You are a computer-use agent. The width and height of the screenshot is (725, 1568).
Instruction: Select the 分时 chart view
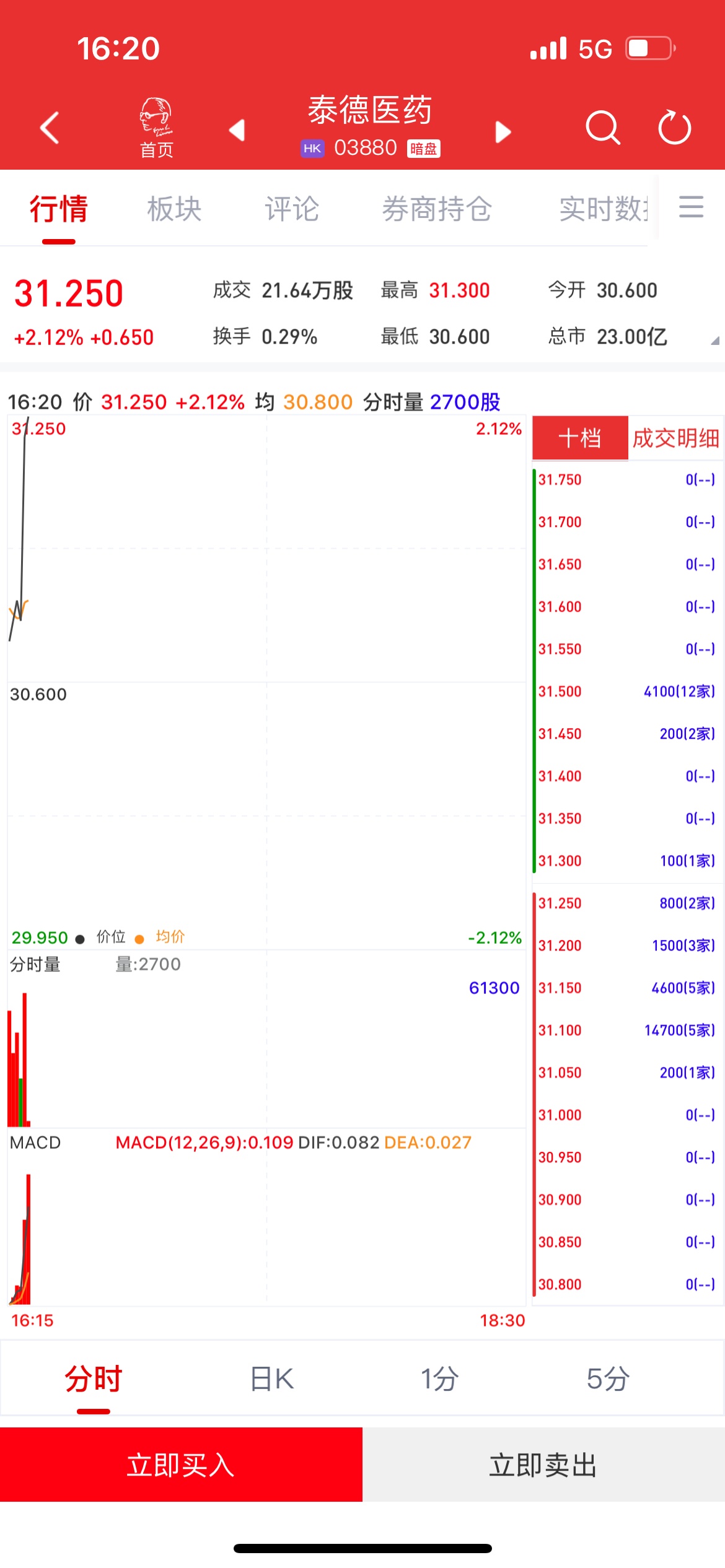94,1379
